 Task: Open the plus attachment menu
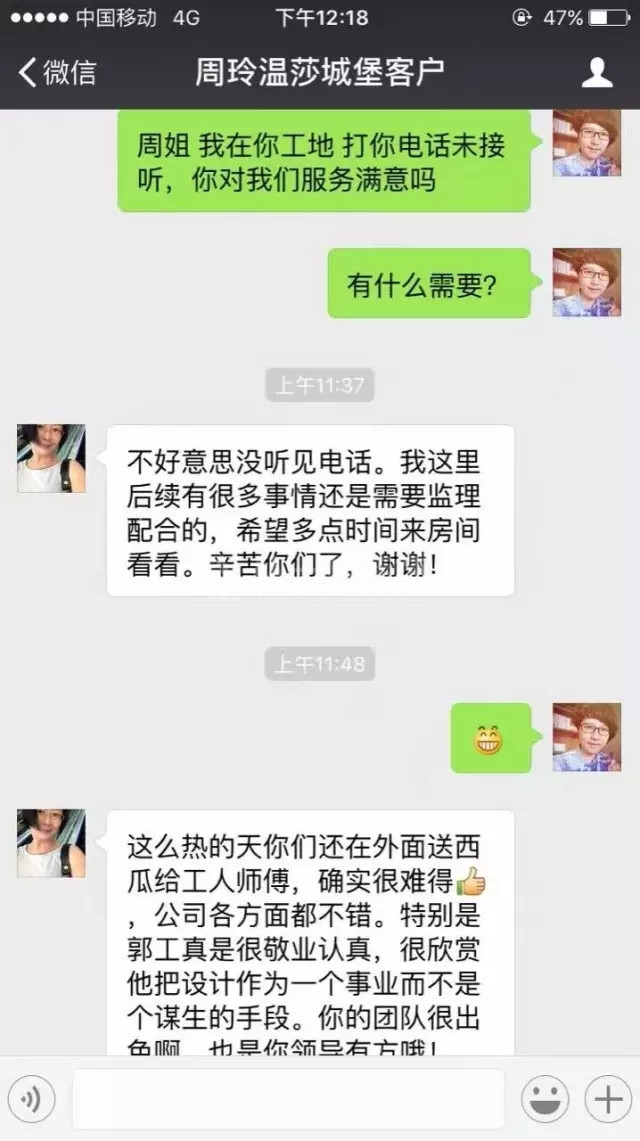pyautogui.click(x=608, y=1100)
